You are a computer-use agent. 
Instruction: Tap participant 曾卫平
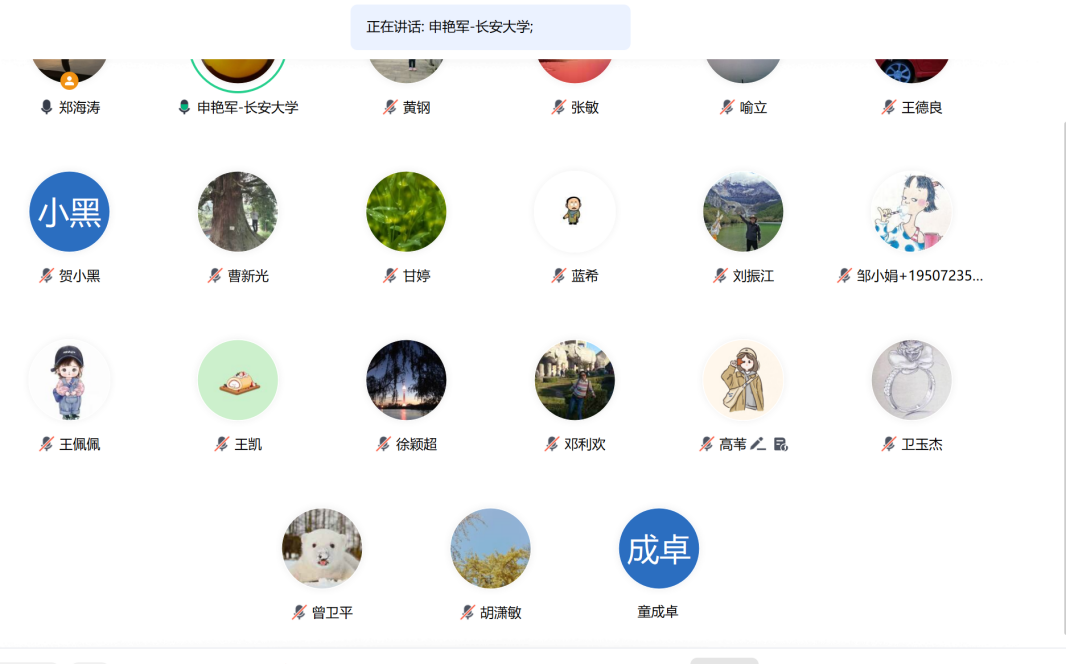pyautogui.click(x=322, y=548)
